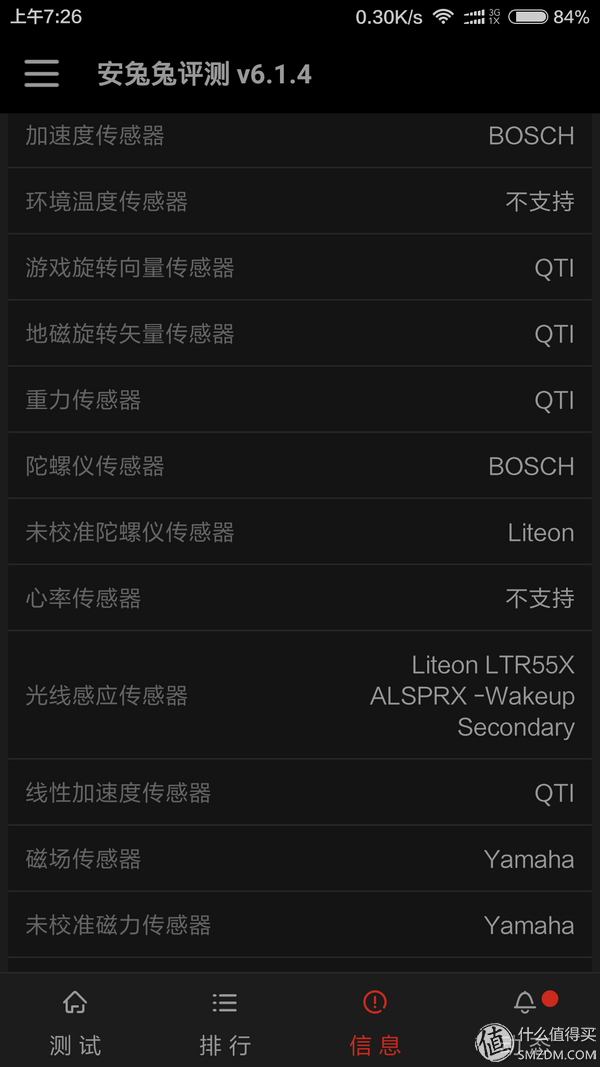Switch to the 测试 tab
Image resolution: width=600 pixels, height=1067 pixels.
coord(75,1020)
